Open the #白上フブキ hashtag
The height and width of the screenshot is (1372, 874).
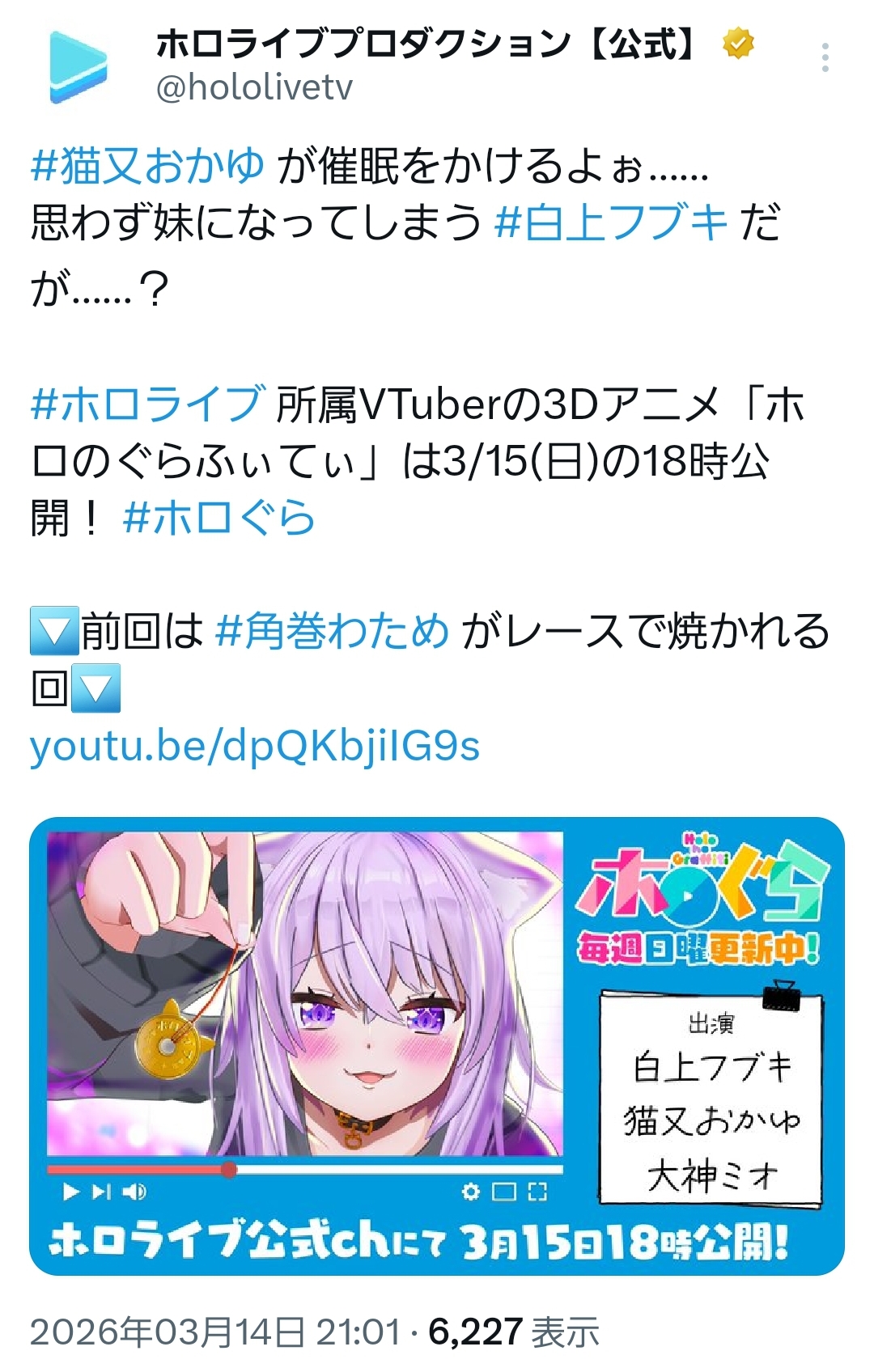(611, 222)
